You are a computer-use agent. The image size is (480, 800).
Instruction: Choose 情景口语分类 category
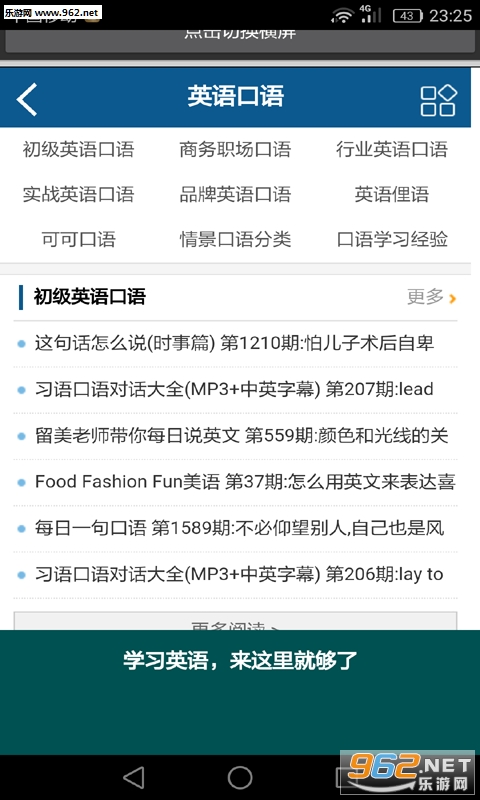tap(235, 239)
